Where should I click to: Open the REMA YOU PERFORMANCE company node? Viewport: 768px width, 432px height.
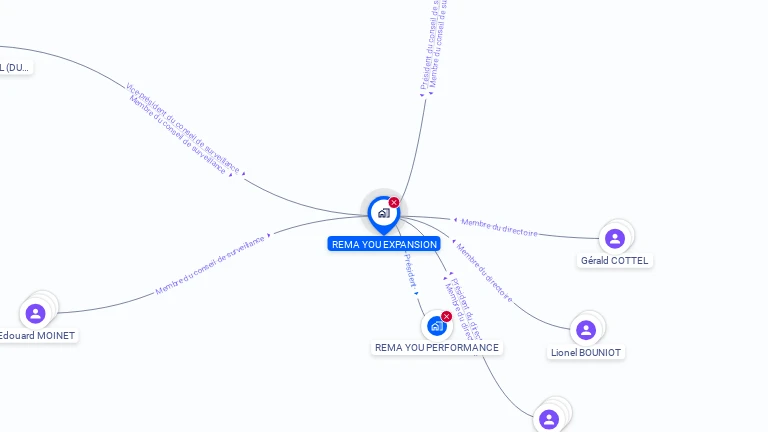pyautogui.click(x=436, y=325)
